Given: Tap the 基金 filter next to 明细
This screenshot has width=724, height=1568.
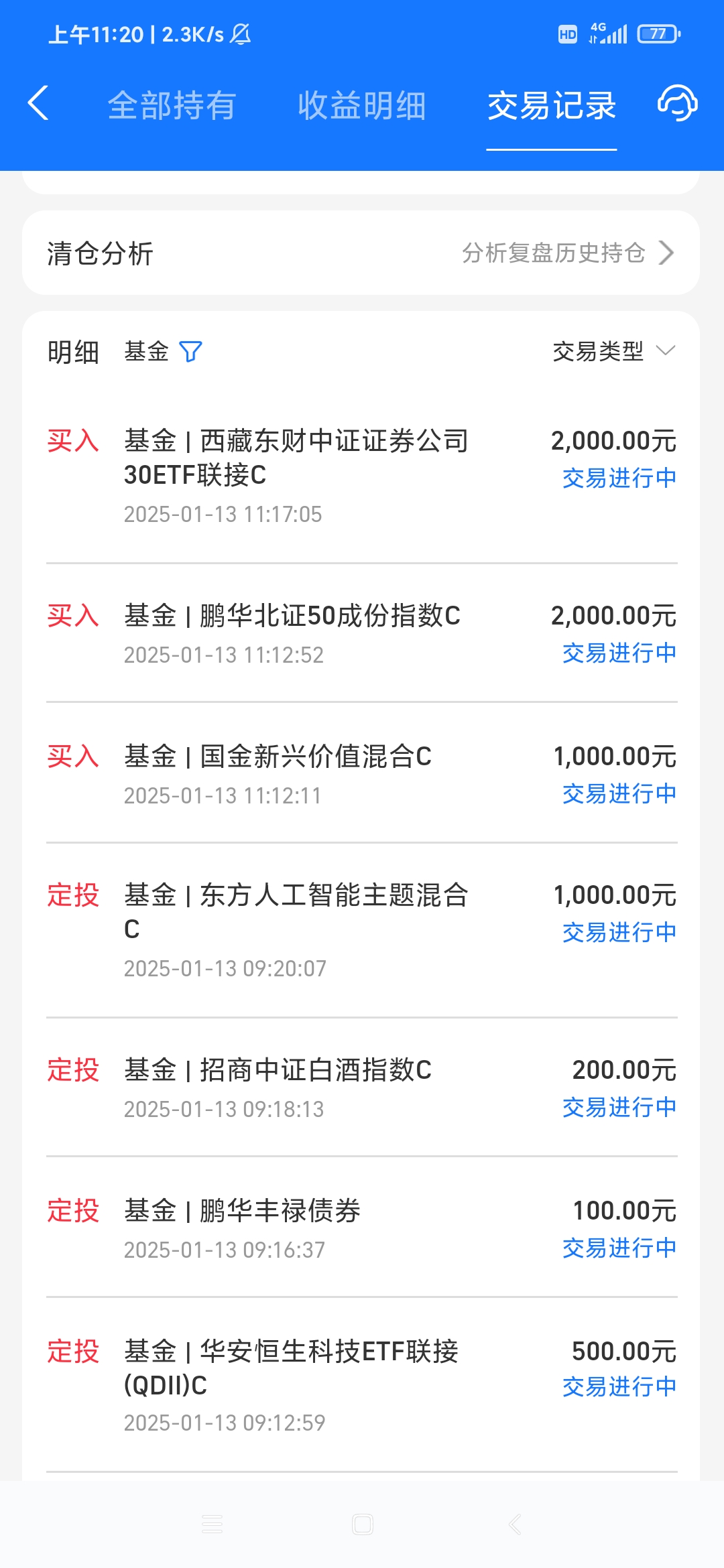Looking at the screenshot, I should click(146, 351).
